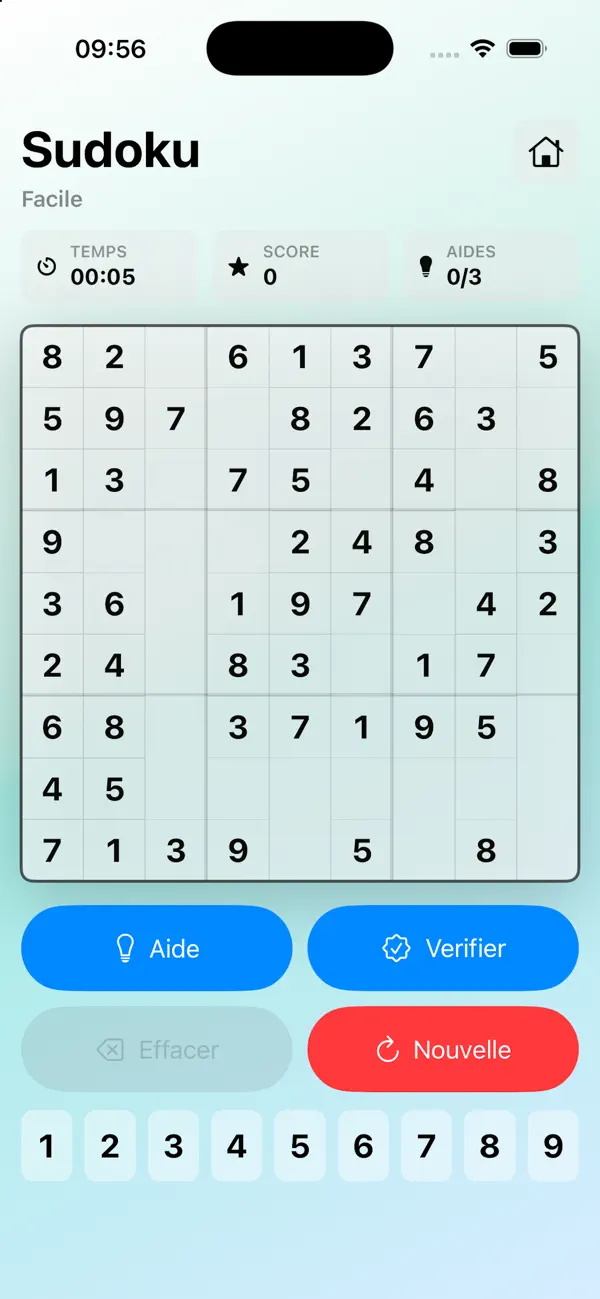Choose number 3 on the keypad

[x=173, y=1146]
